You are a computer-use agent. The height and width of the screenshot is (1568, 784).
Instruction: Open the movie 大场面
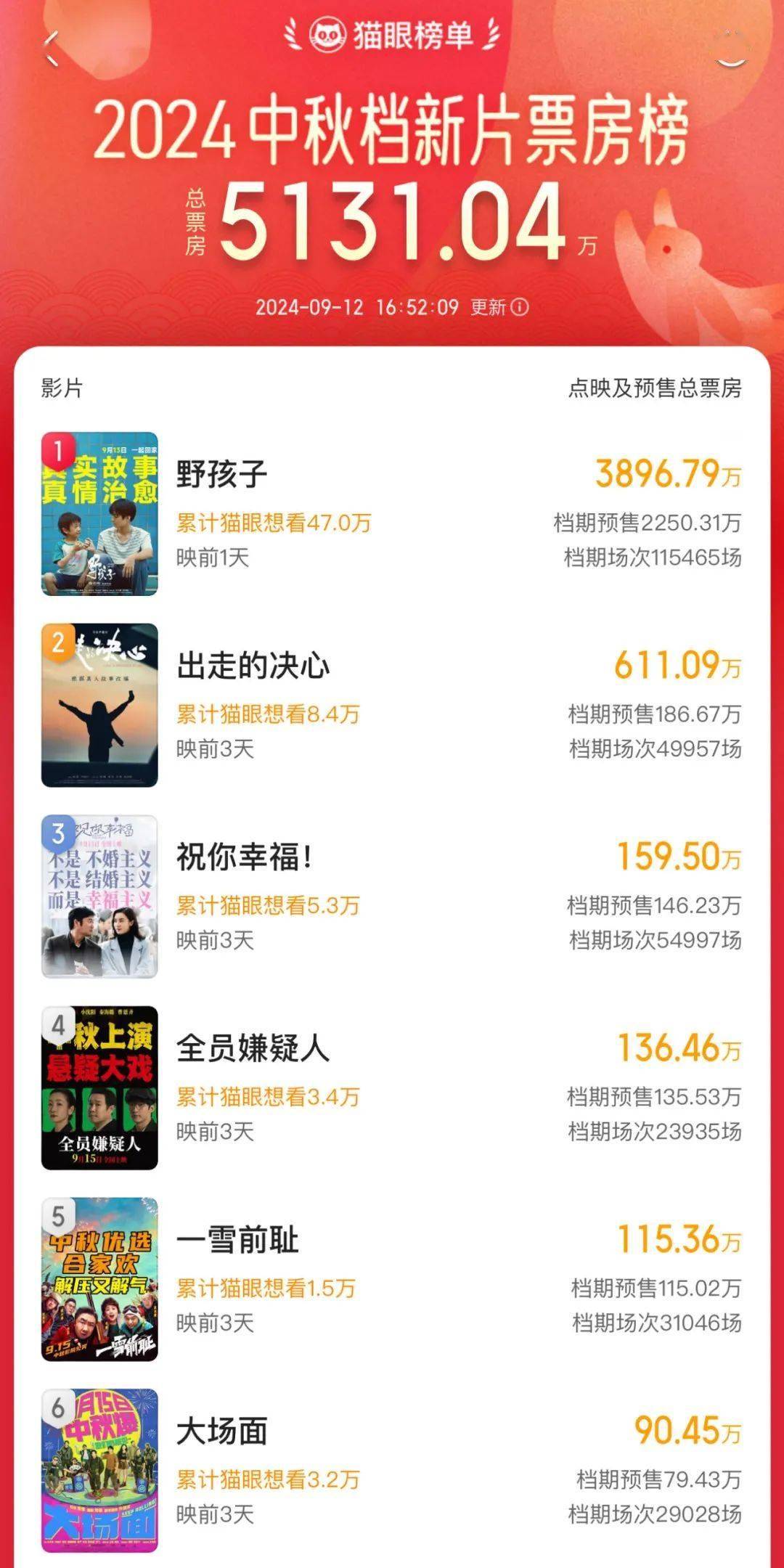point(222,1431)
